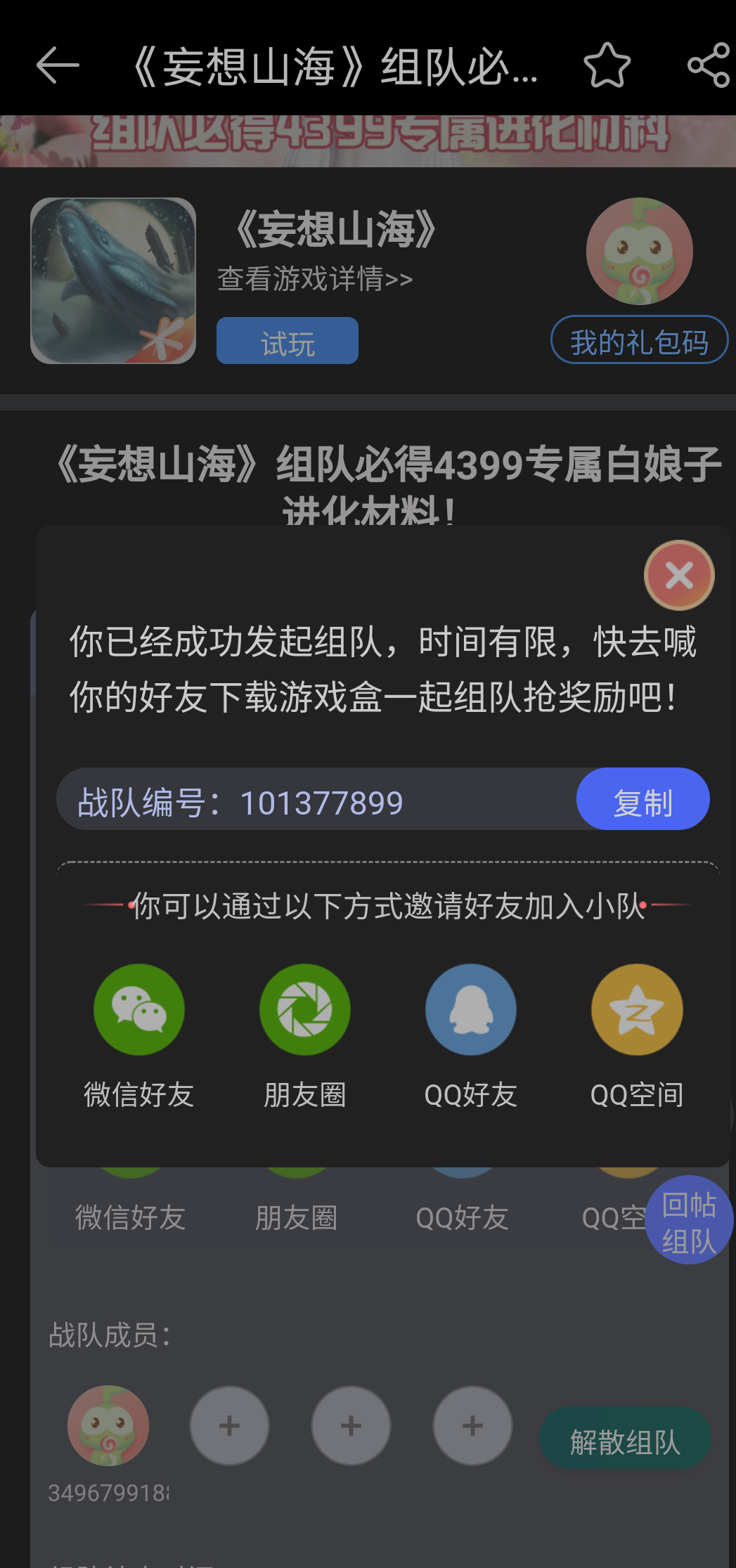The height and width of the screenshot is (1568, 736).
Task: Tap the team leader avatar thumbnail
Action: 108,1426
